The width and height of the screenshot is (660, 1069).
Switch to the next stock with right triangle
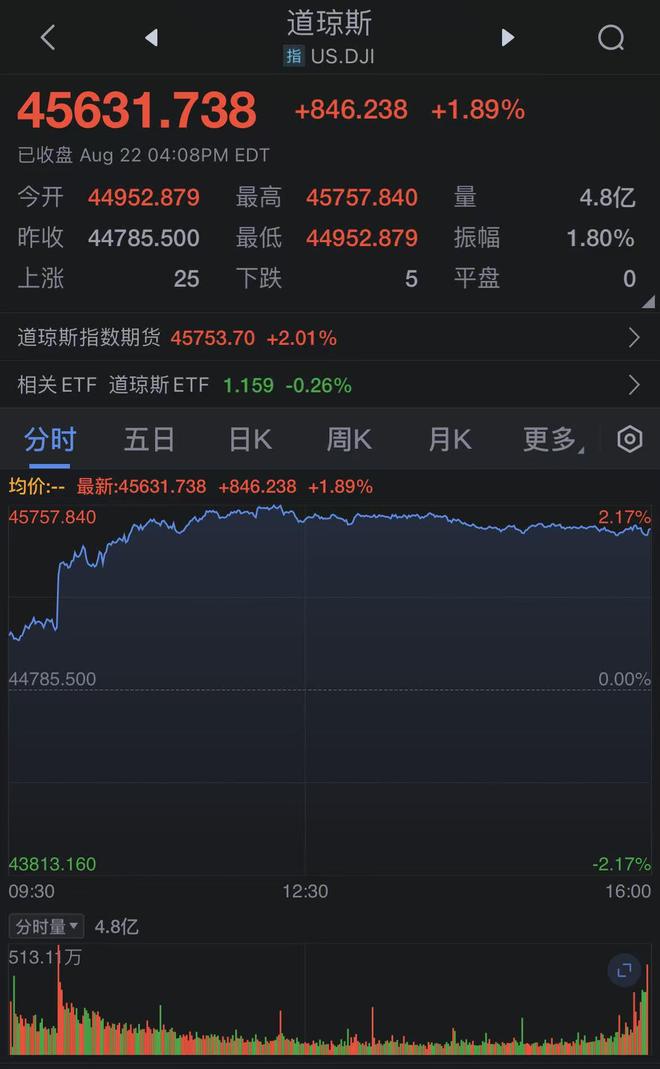[x=507, y=37]
